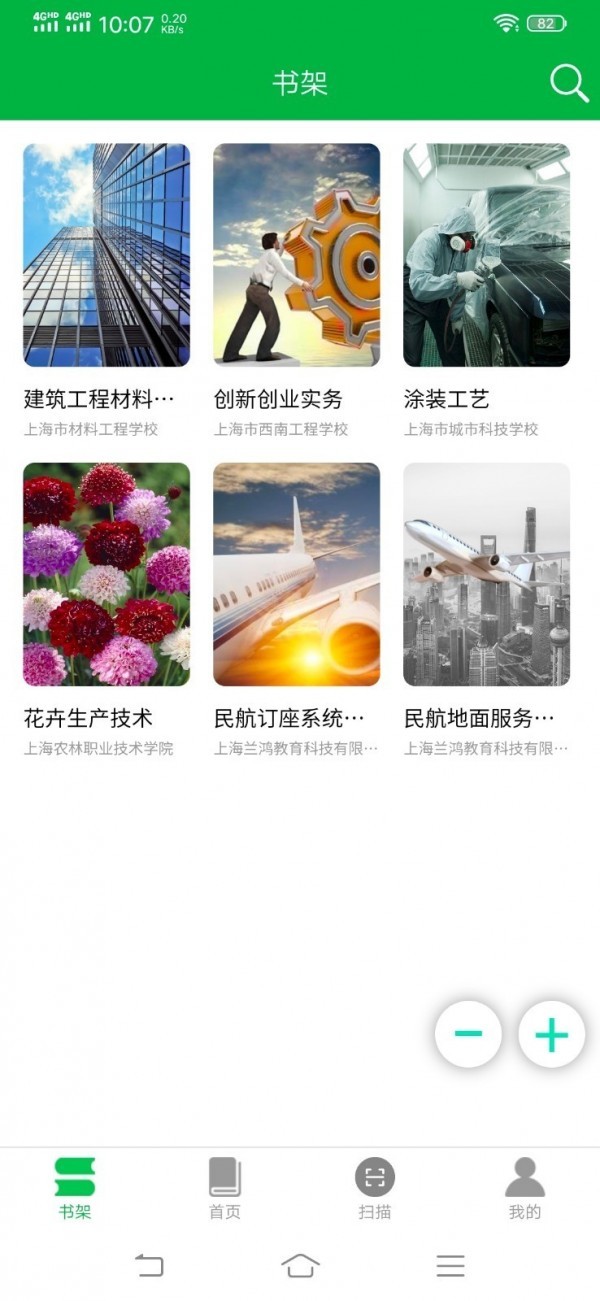
Task: Tap the plus floating button
Action: coord(551,1034)
